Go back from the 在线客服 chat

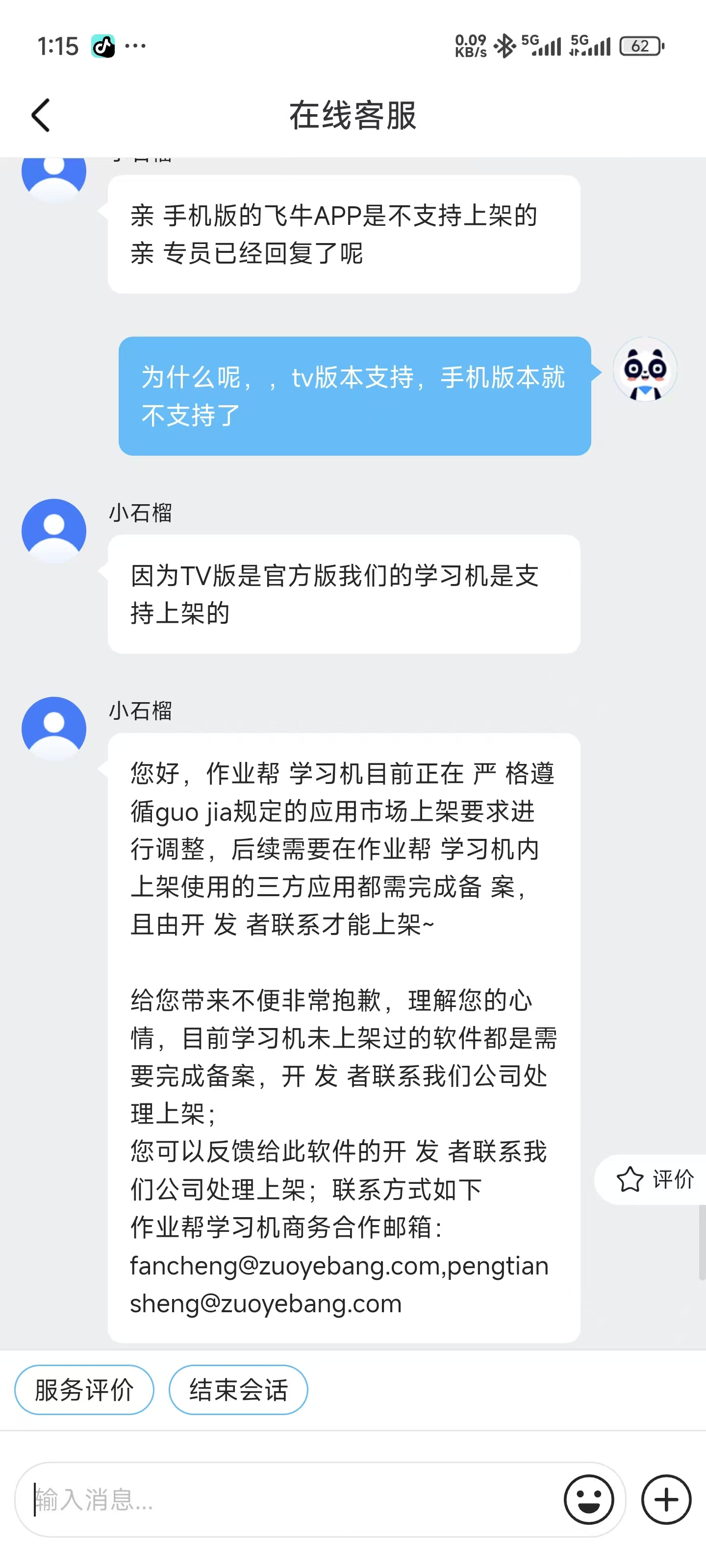41,115
